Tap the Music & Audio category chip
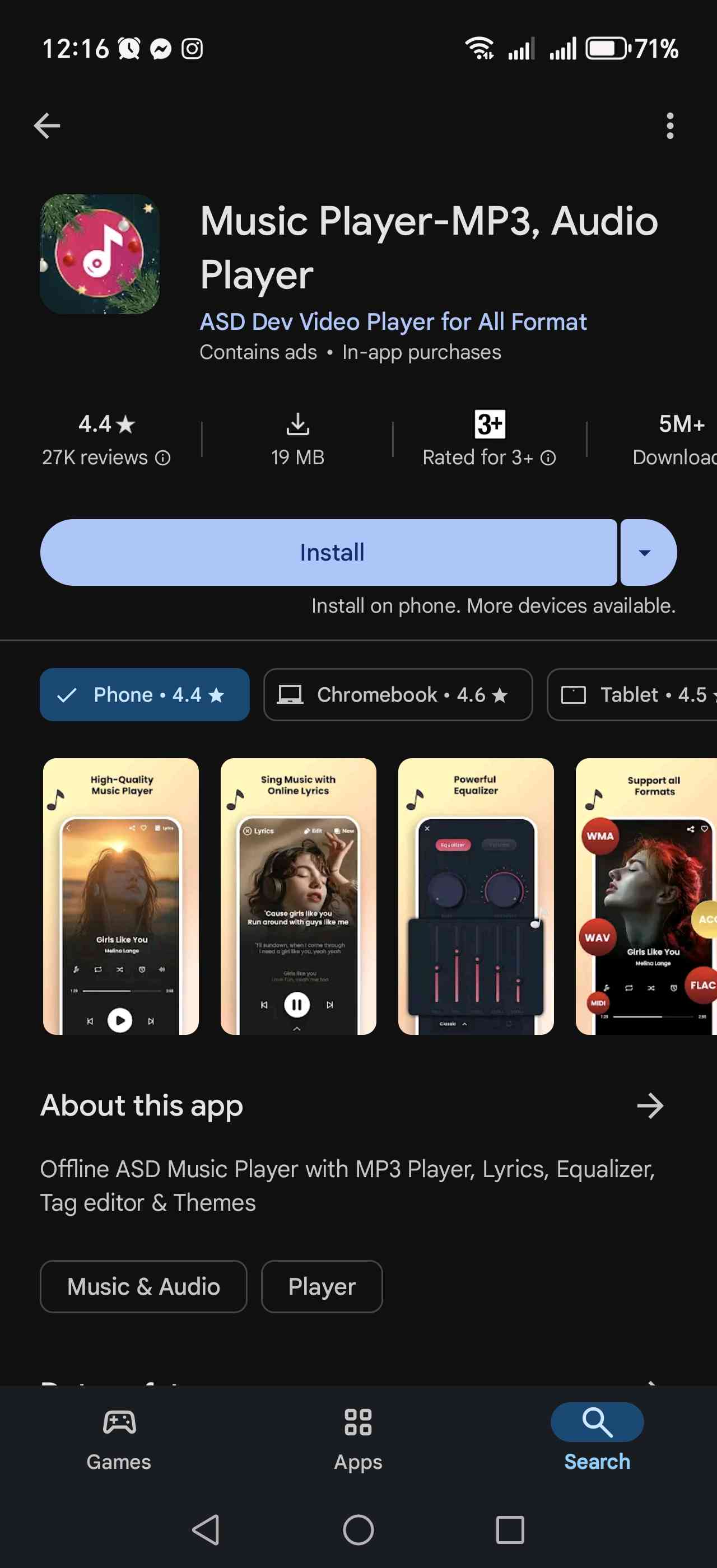 coord(143,1286)
